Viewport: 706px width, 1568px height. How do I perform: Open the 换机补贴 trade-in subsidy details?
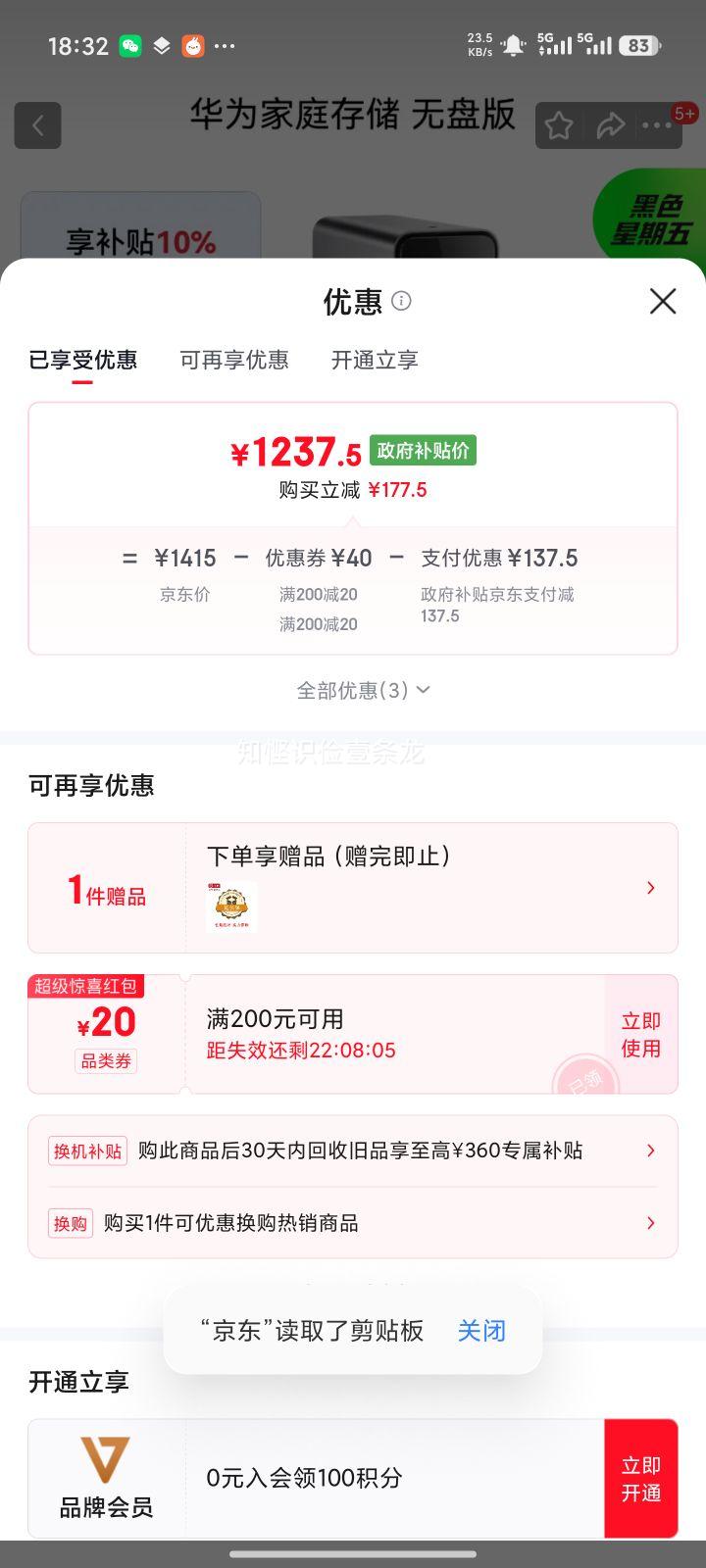[650, 1151]
